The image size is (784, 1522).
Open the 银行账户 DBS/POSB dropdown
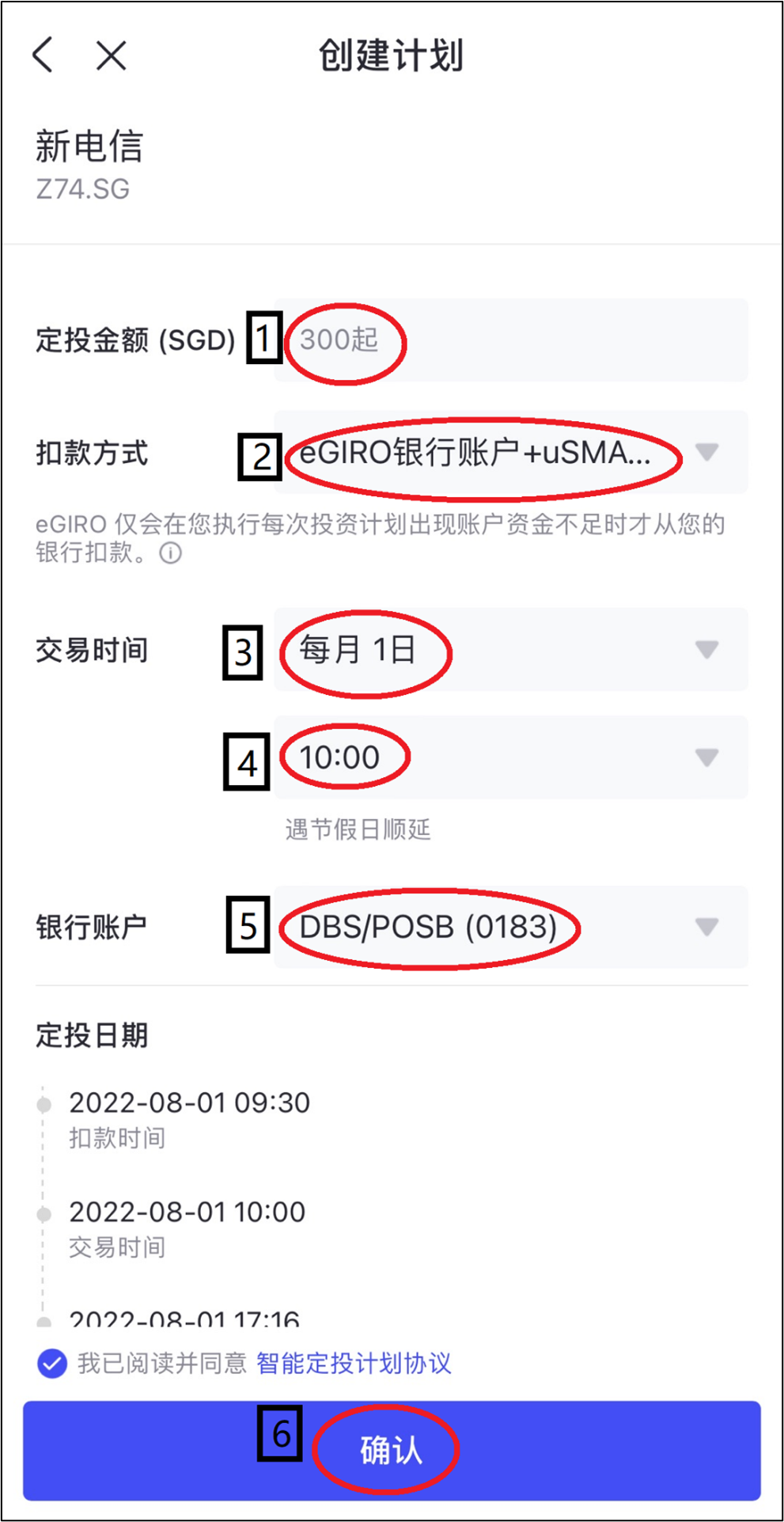[x=510, y=927]
